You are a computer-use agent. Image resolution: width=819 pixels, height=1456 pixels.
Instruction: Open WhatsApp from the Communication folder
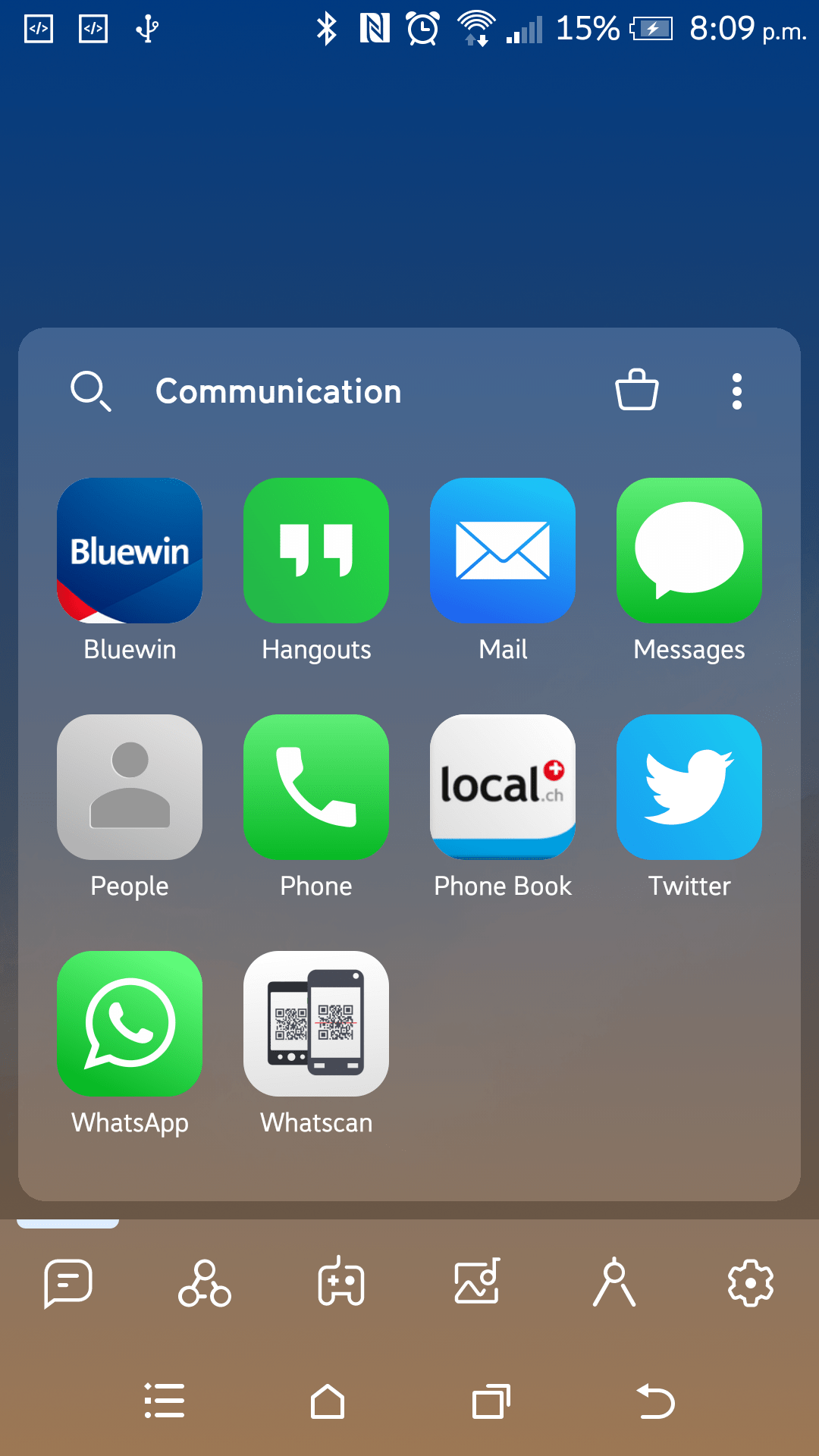coord(129,1025)
